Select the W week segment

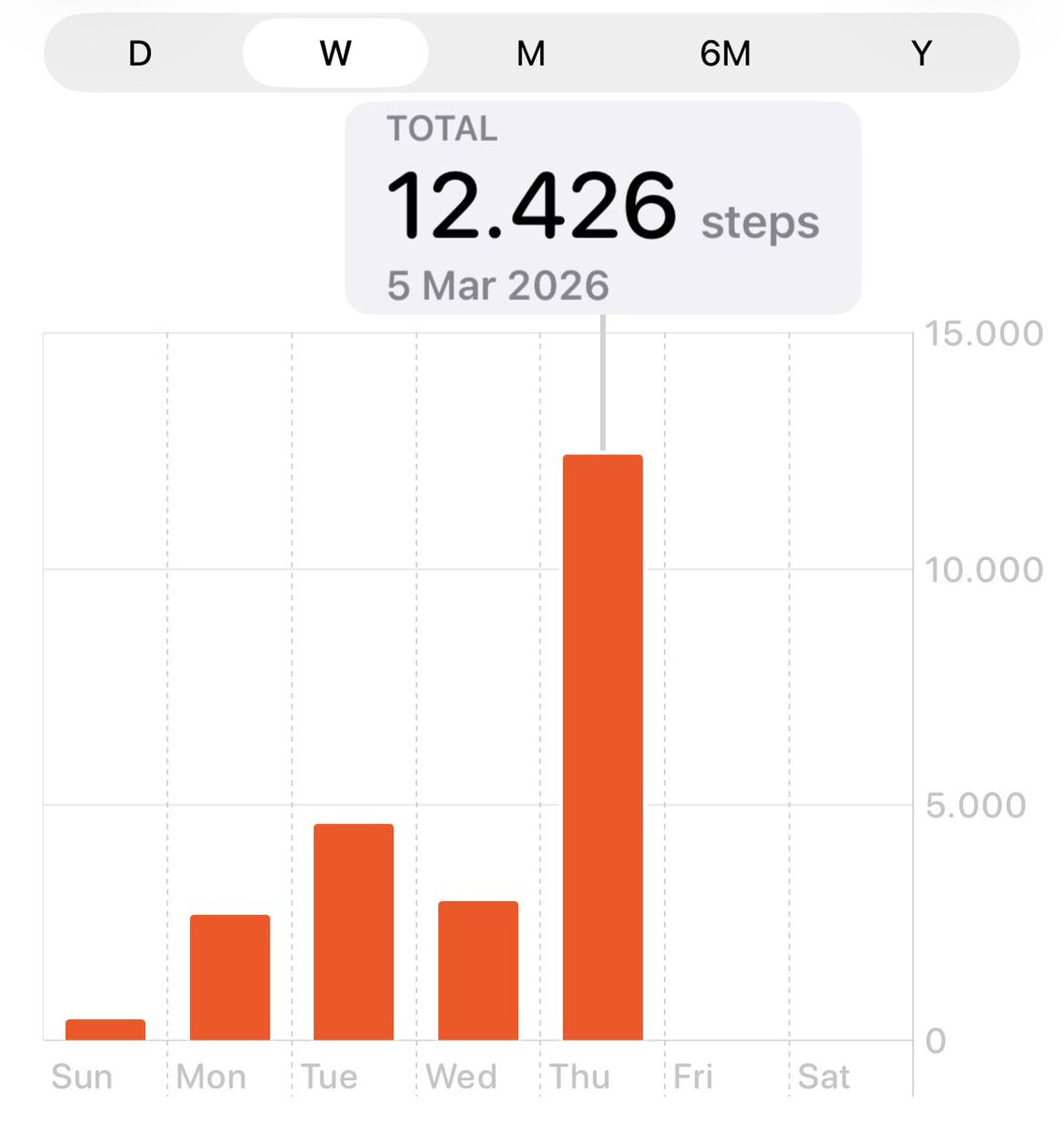(x=335, y=53)
